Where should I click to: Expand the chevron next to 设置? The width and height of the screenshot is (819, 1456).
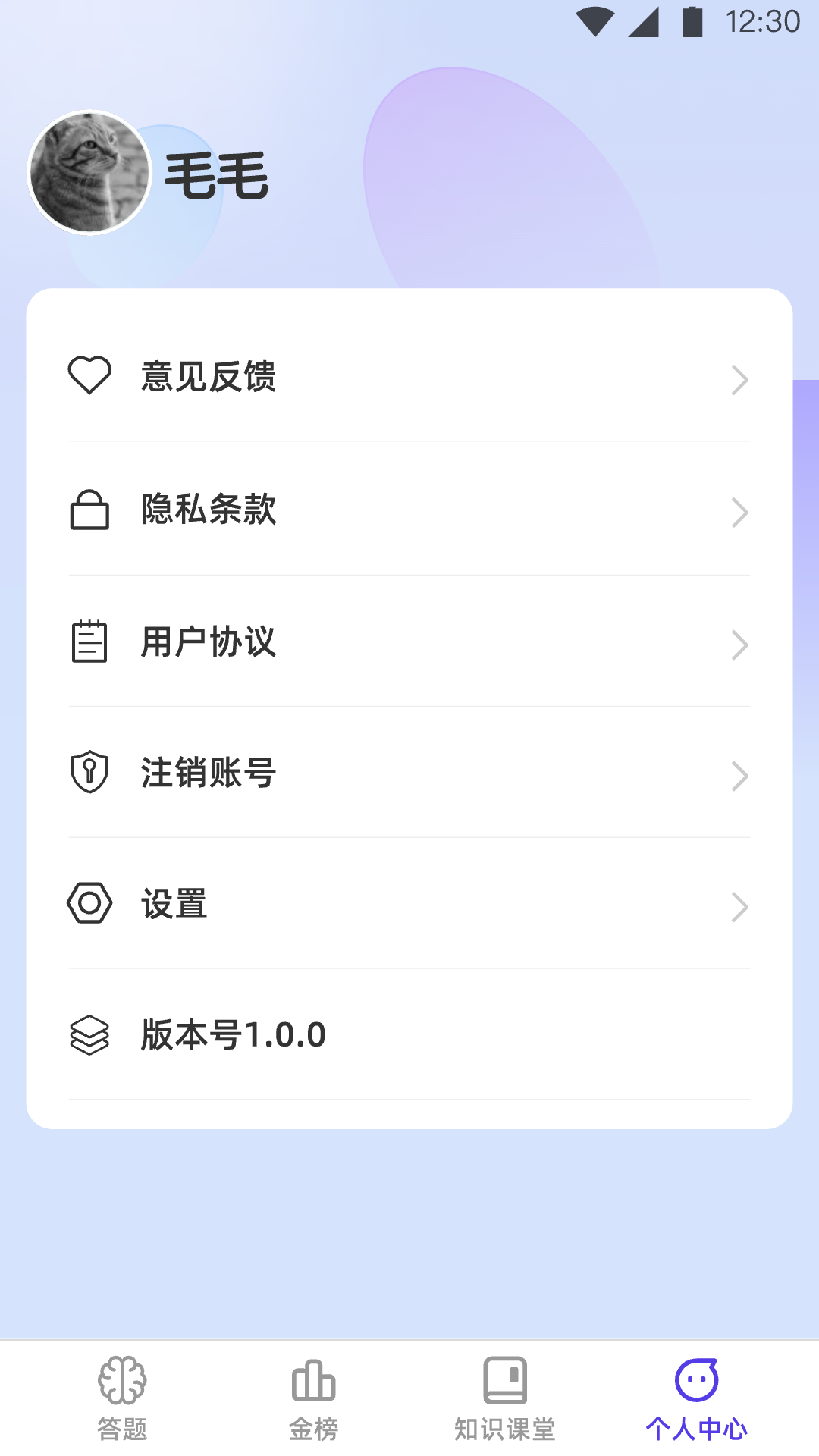point(739,907)
